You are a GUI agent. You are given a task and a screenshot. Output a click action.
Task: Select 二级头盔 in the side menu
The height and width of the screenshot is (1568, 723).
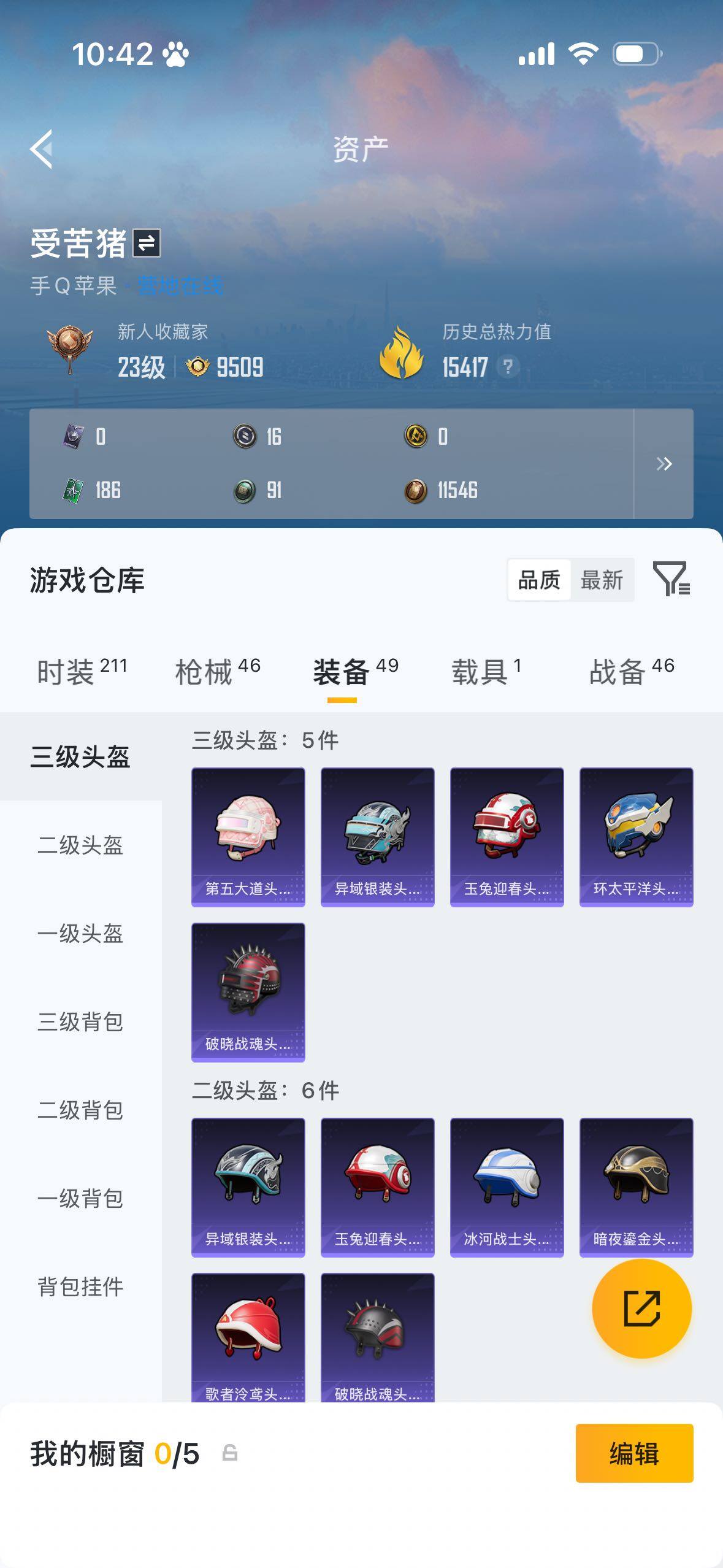coord(80,845)
